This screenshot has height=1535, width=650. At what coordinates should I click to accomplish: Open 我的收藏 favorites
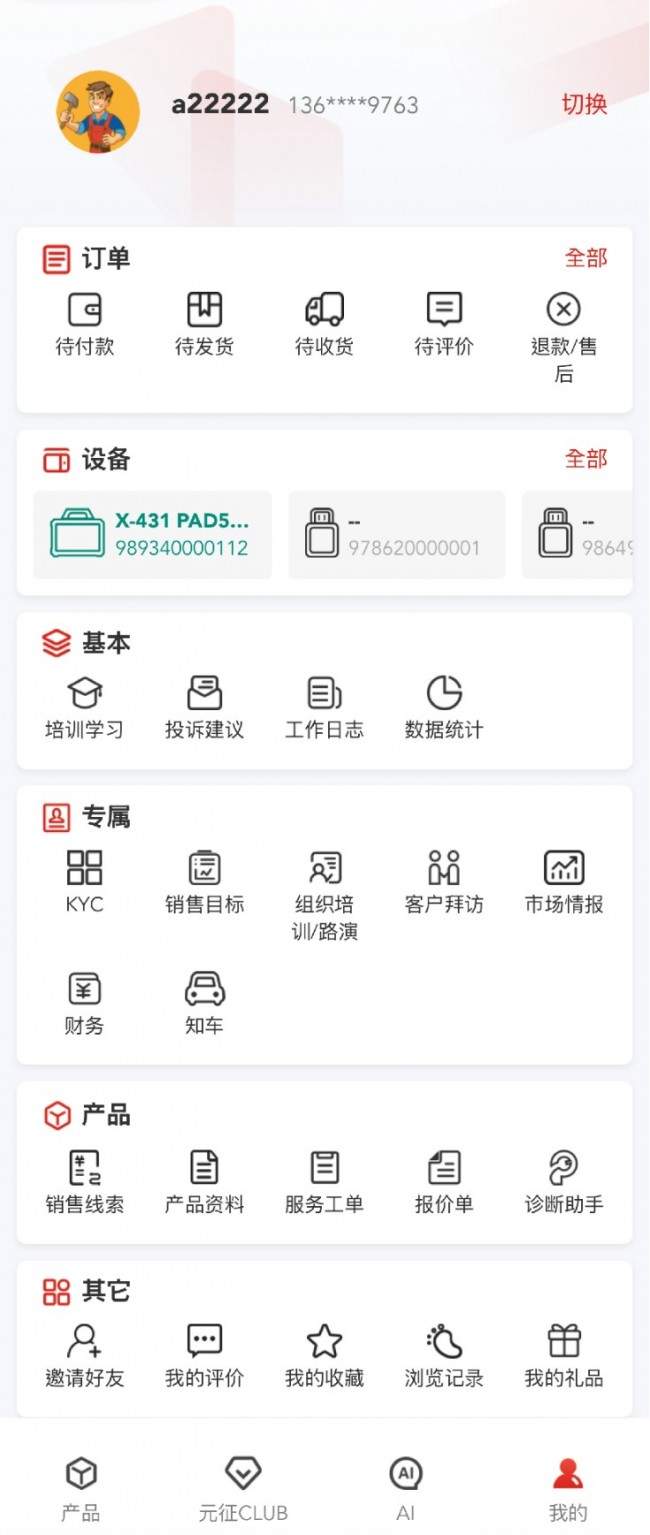tap(324, 1355)
